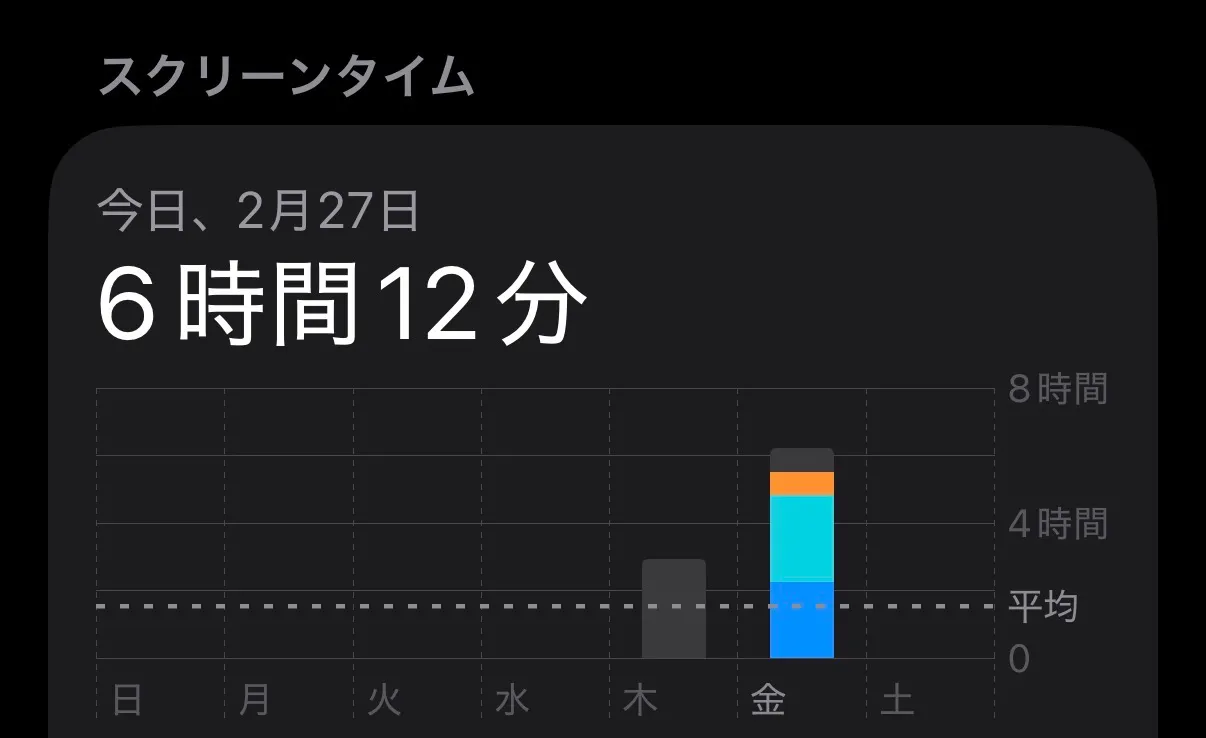Select Friday's colored usage bar
This screenshot has height=738, width=1206.
(802, 553)
